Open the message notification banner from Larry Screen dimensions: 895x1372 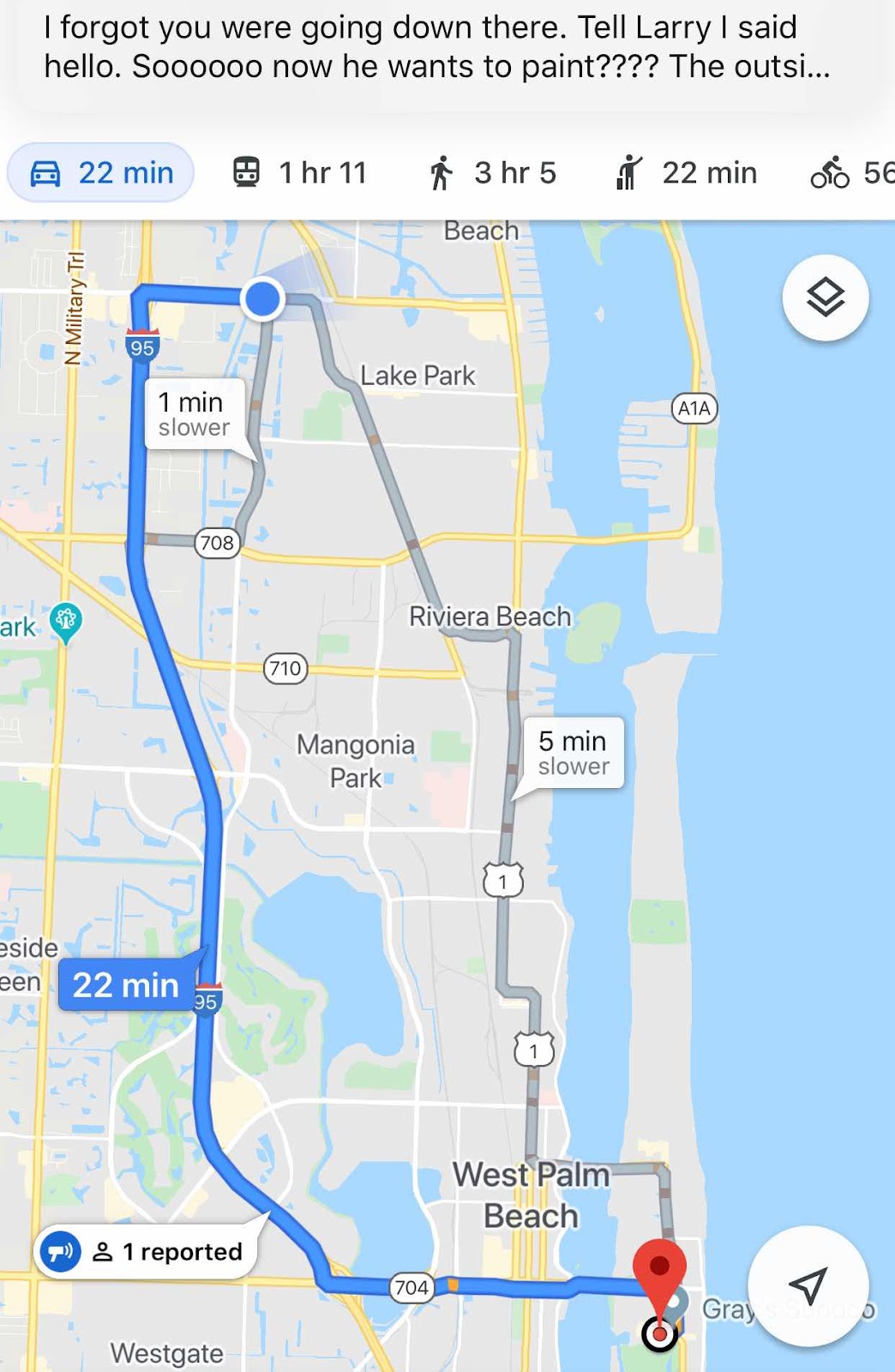(x=437, y=47)
